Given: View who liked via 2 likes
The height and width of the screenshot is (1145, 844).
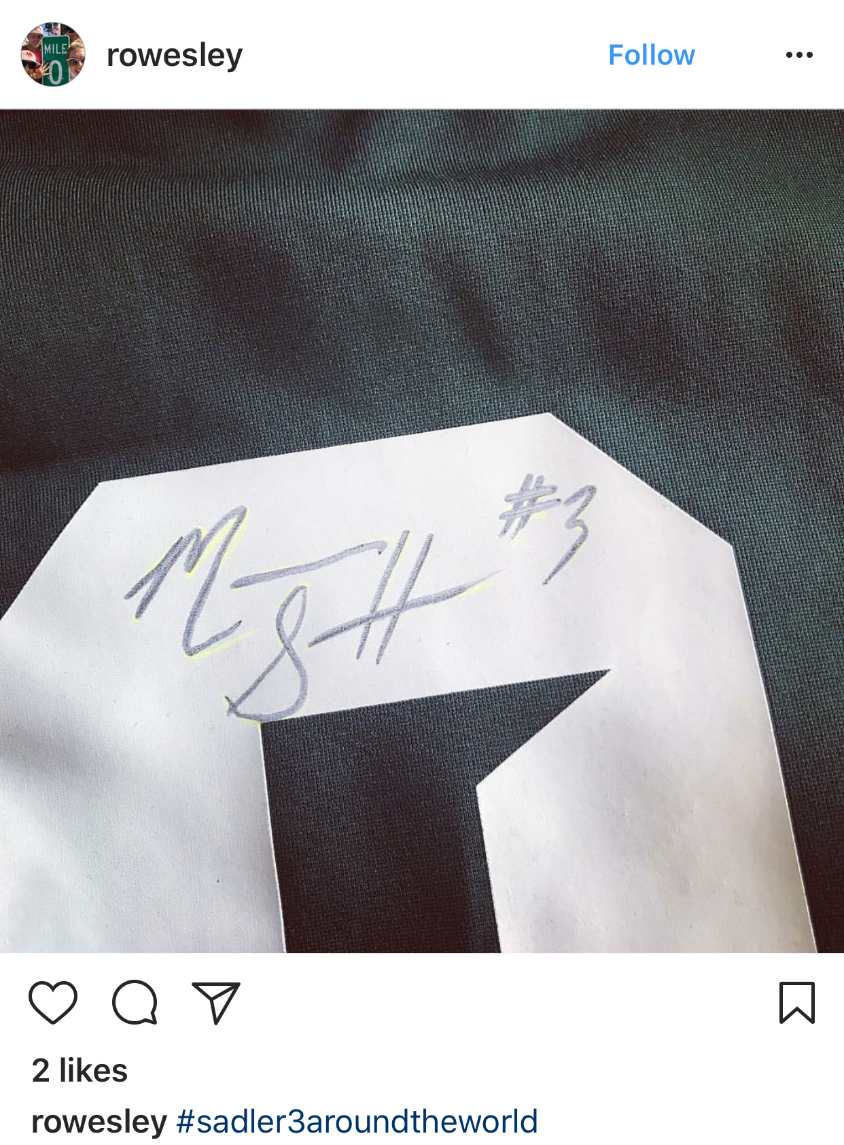Looking at the screenshot, I should (80, 1070).
